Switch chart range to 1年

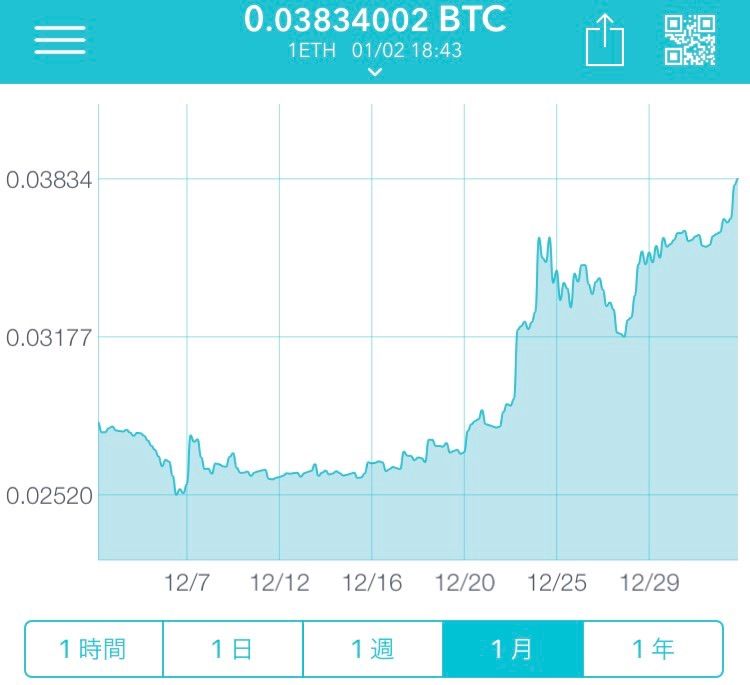coord(652,649)
